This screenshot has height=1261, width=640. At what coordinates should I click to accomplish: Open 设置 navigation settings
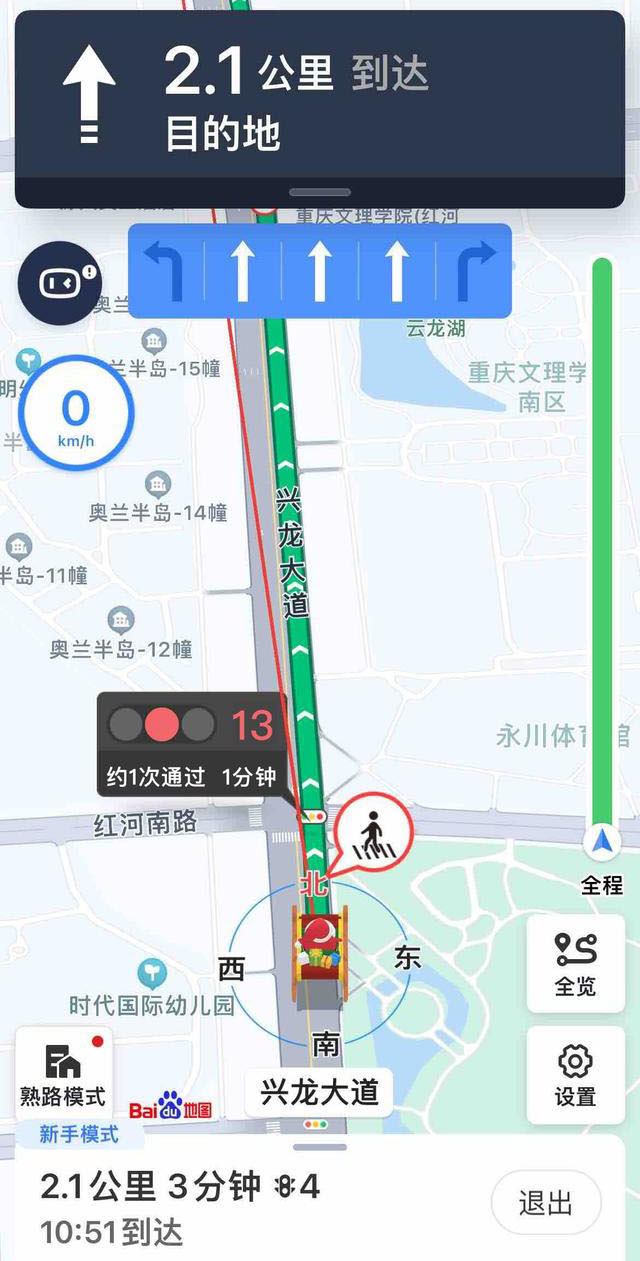point(575,1074)
